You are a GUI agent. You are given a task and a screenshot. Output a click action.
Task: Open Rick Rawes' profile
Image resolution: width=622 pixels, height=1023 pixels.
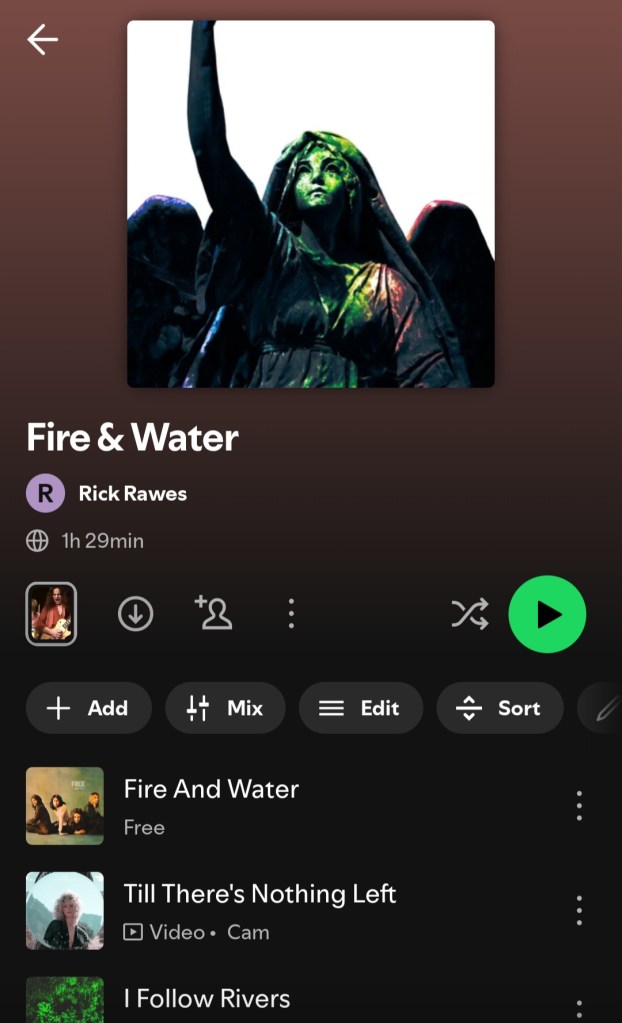[x=131, y=493]
